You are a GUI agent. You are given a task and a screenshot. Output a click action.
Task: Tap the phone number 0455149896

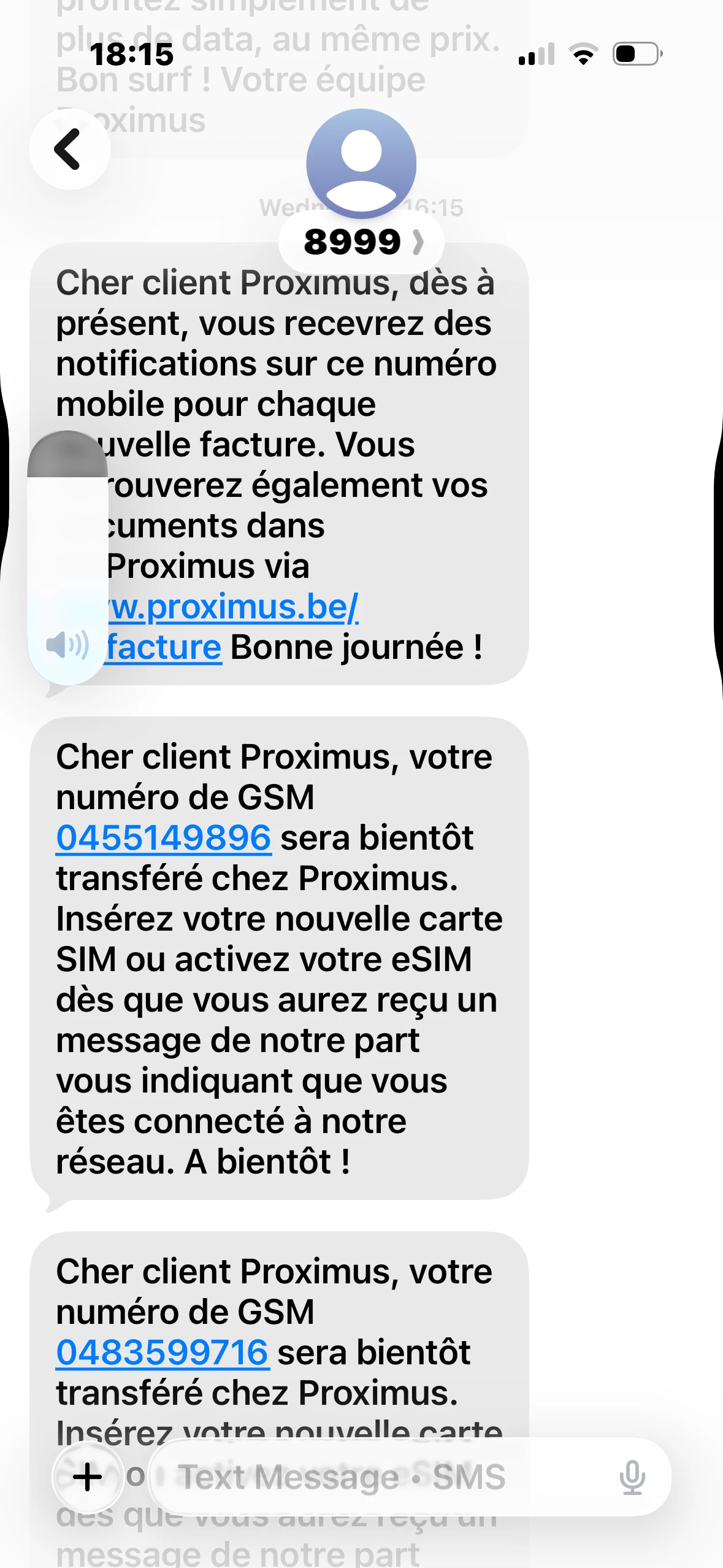coord(163,838)
